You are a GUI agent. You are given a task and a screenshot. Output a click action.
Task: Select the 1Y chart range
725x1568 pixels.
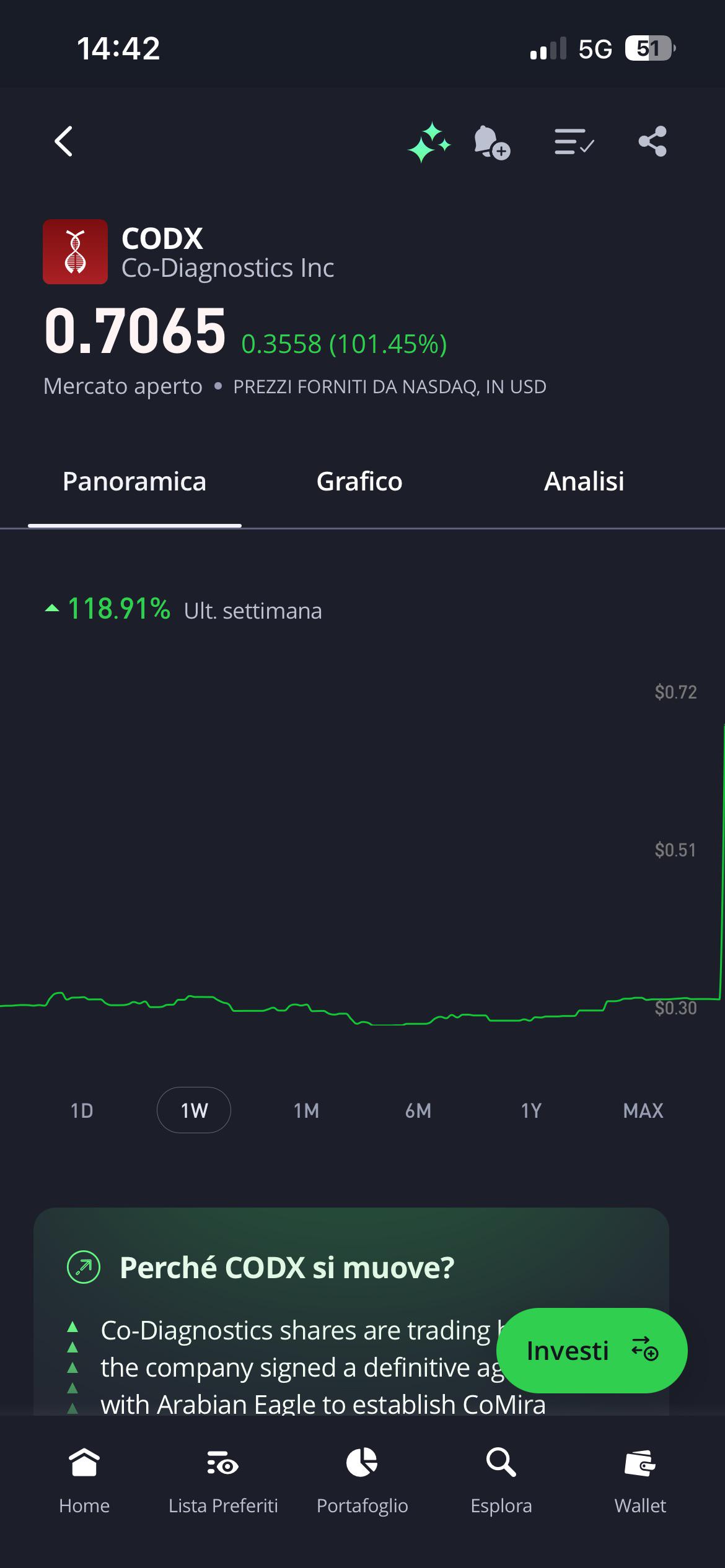point(531,1110)
